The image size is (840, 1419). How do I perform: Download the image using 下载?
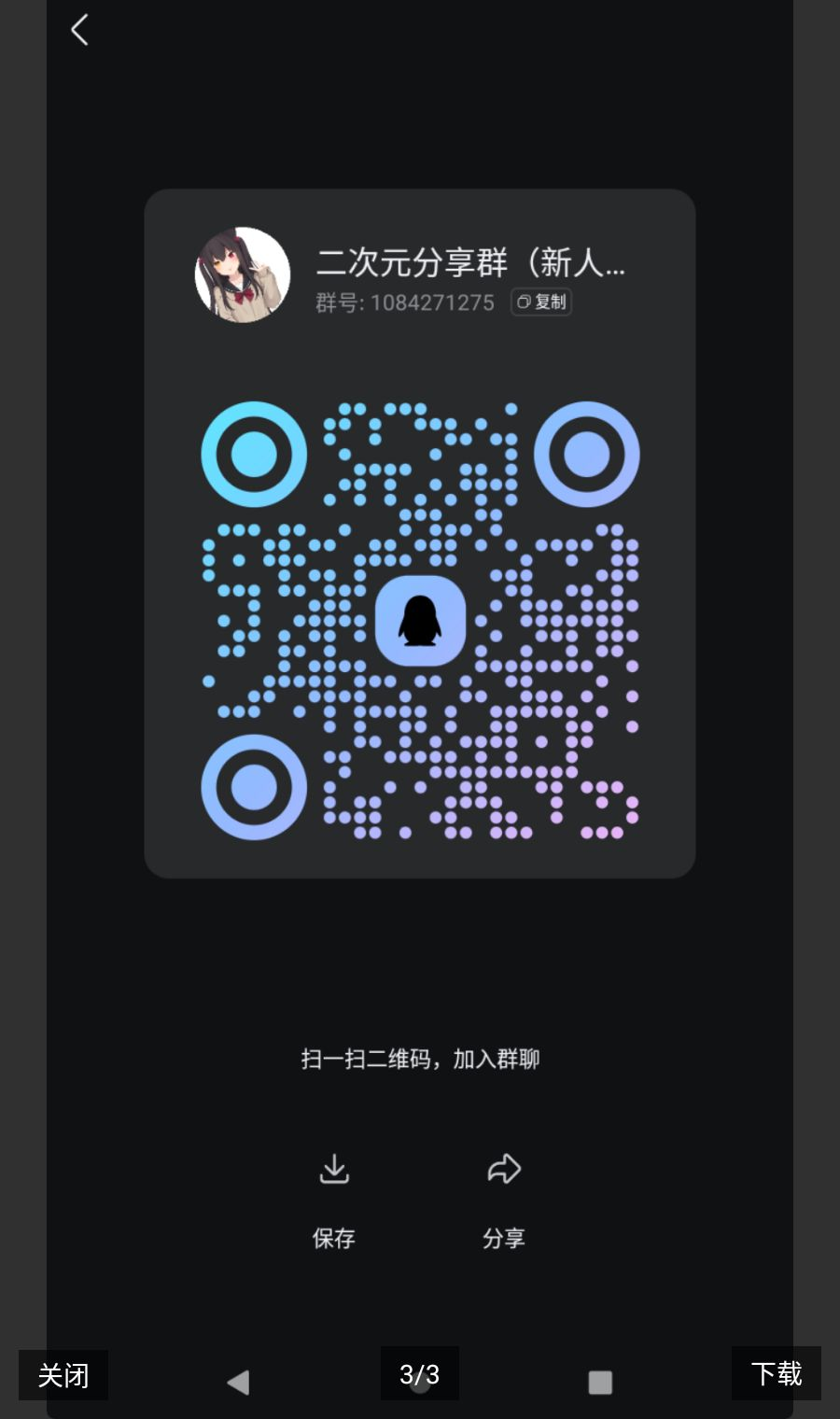tap(777, 1373)
